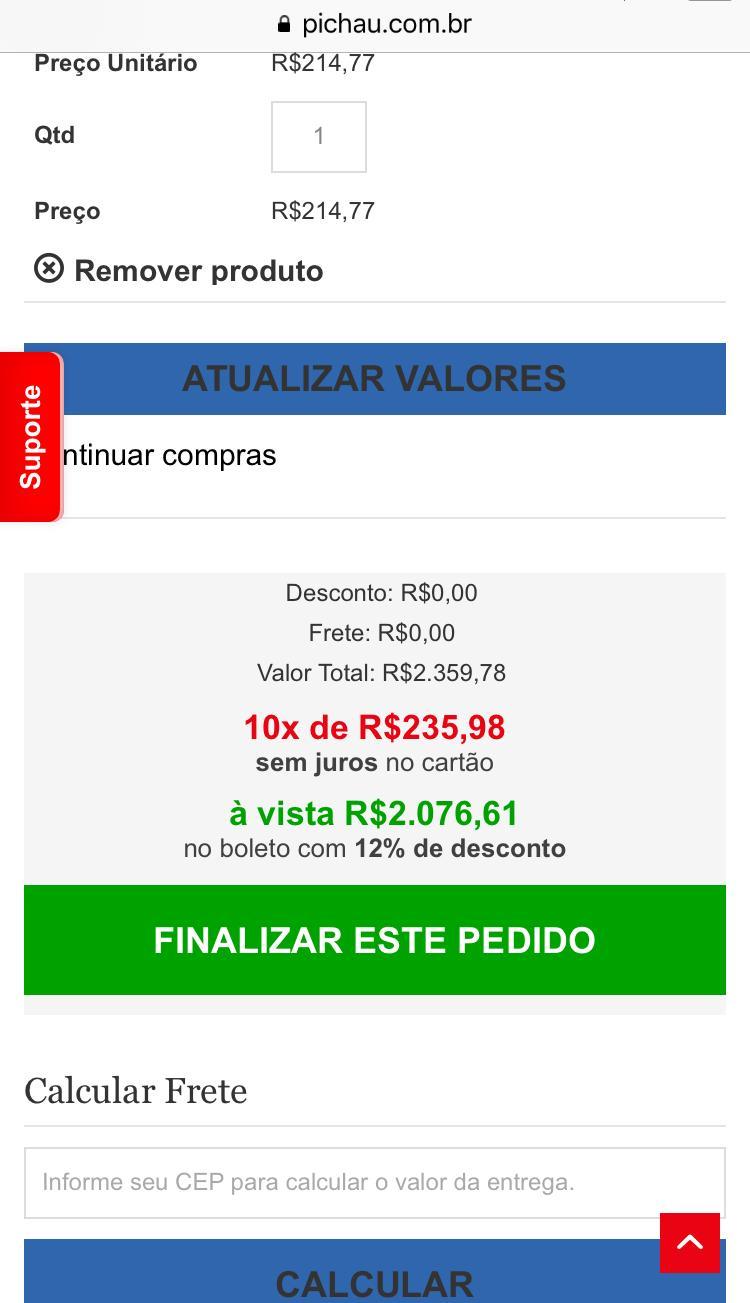
Task: Remove the product from cart
Action: 179,270
